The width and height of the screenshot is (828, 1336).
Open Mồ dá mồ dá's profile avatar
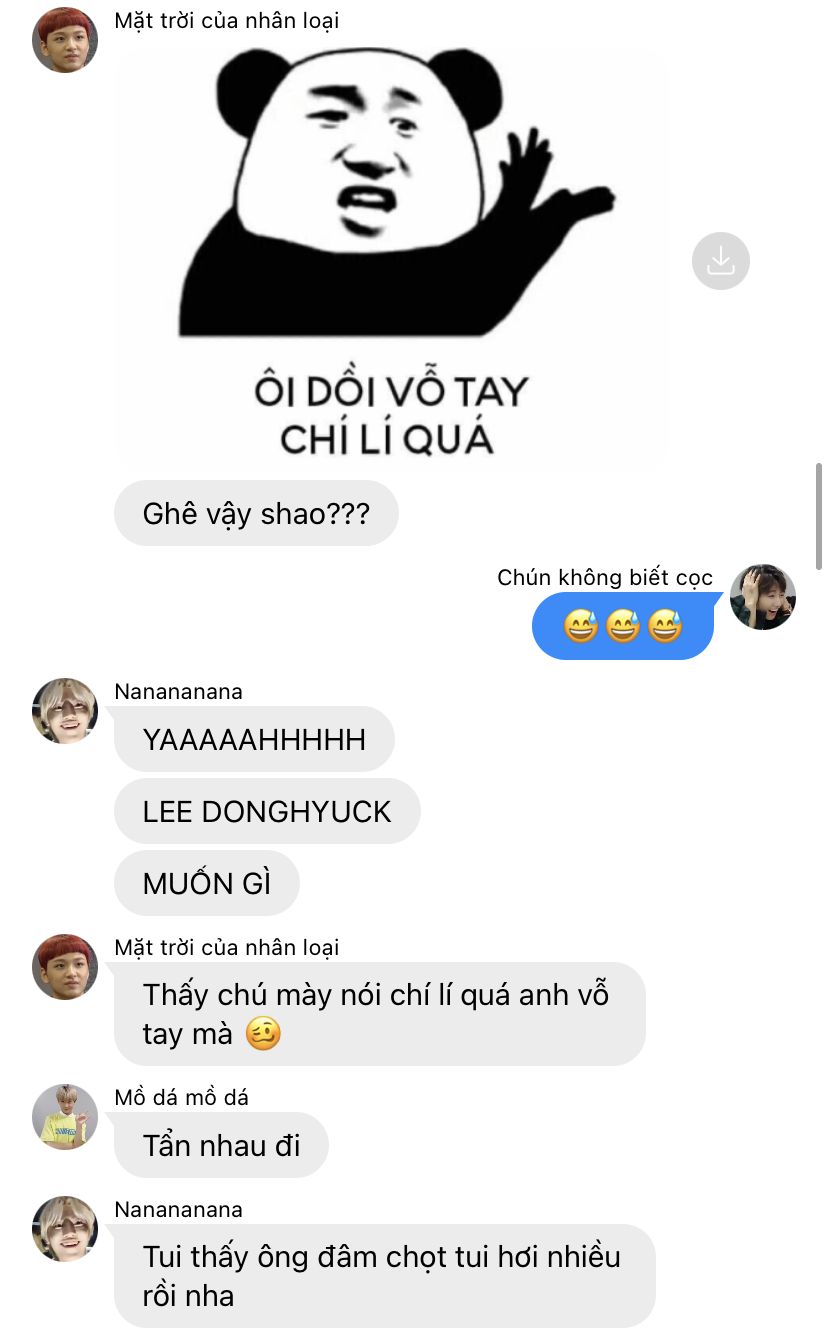tap(65, 1116)
